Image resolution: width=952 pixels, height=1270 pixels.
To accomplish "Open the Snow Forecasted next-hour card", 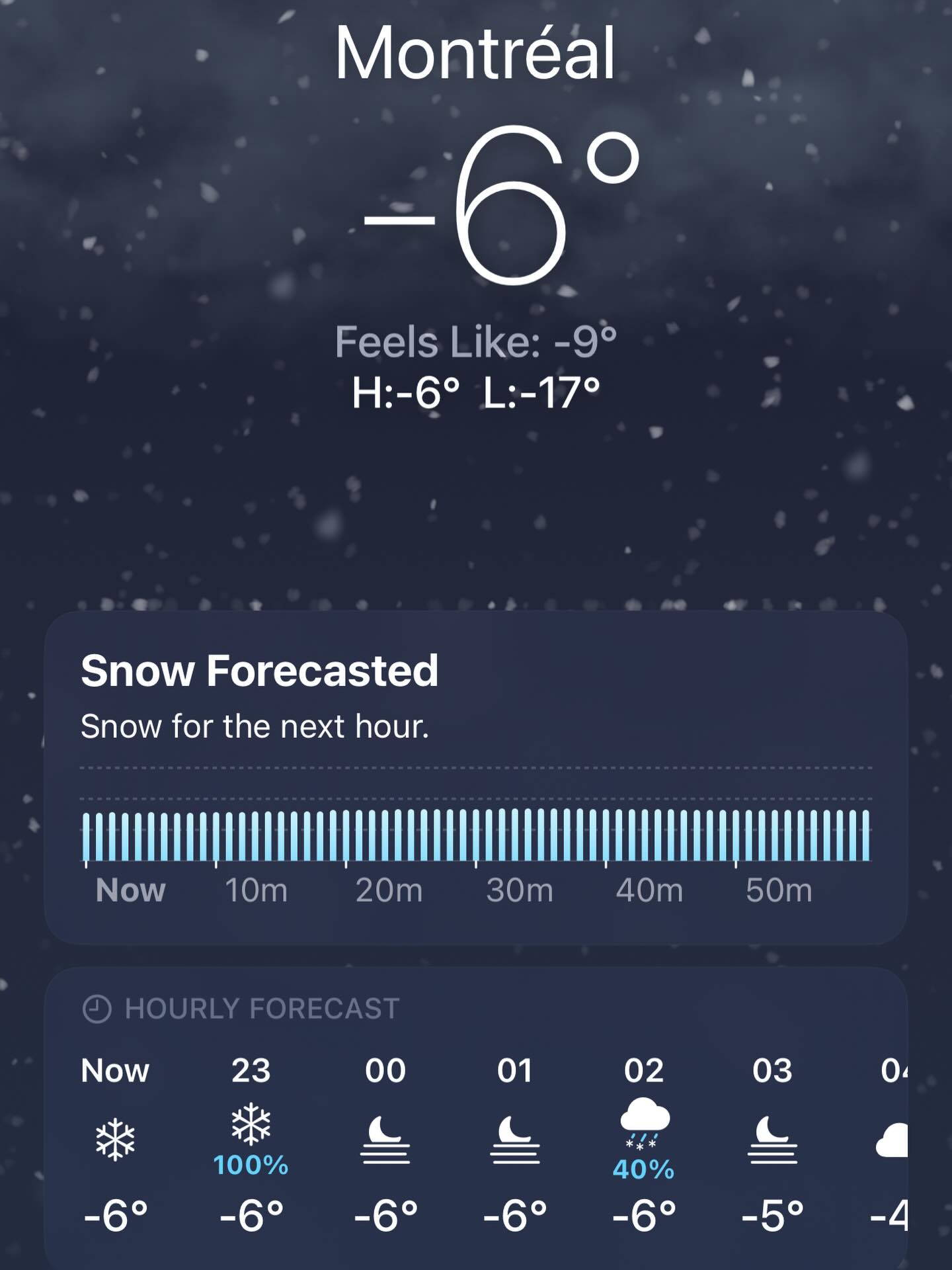I will (x=476, y=777).
